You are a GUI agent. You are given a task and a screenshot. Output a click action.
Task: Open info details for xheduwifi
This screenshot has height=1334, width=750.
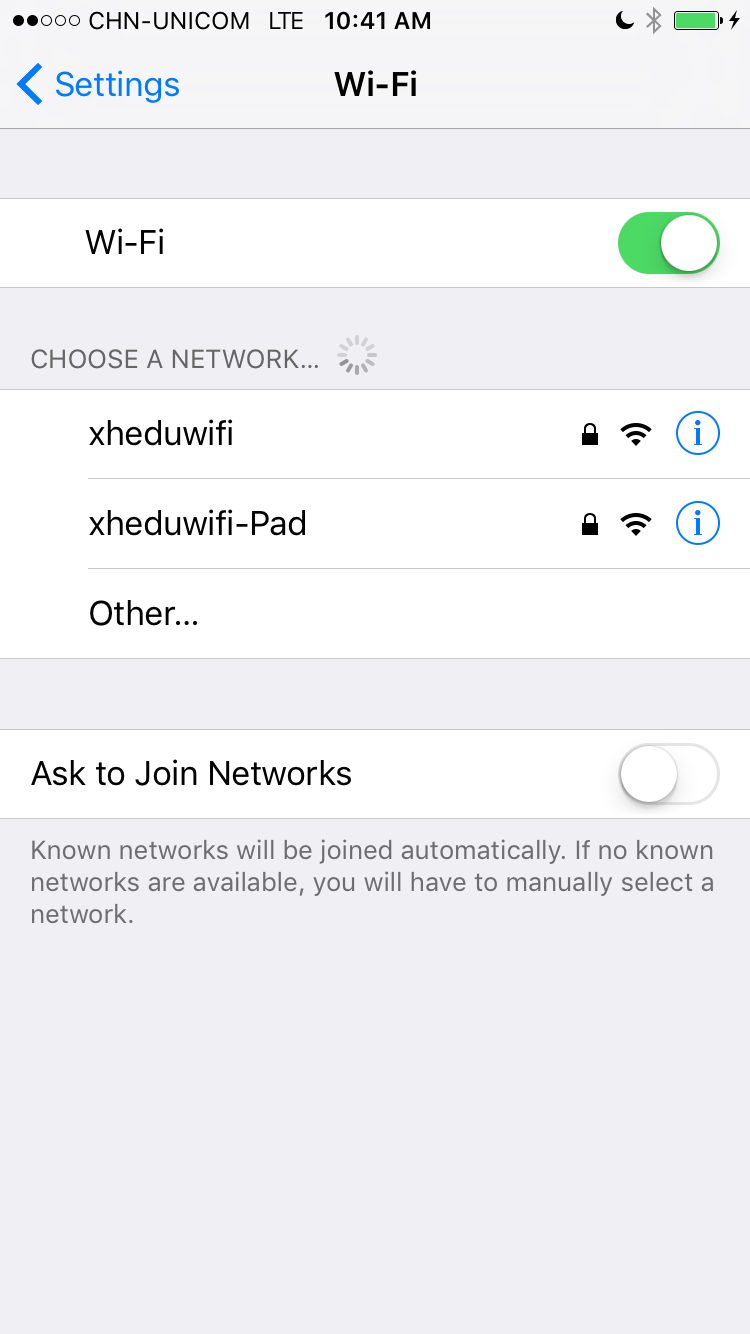click(x=697, y=434)
